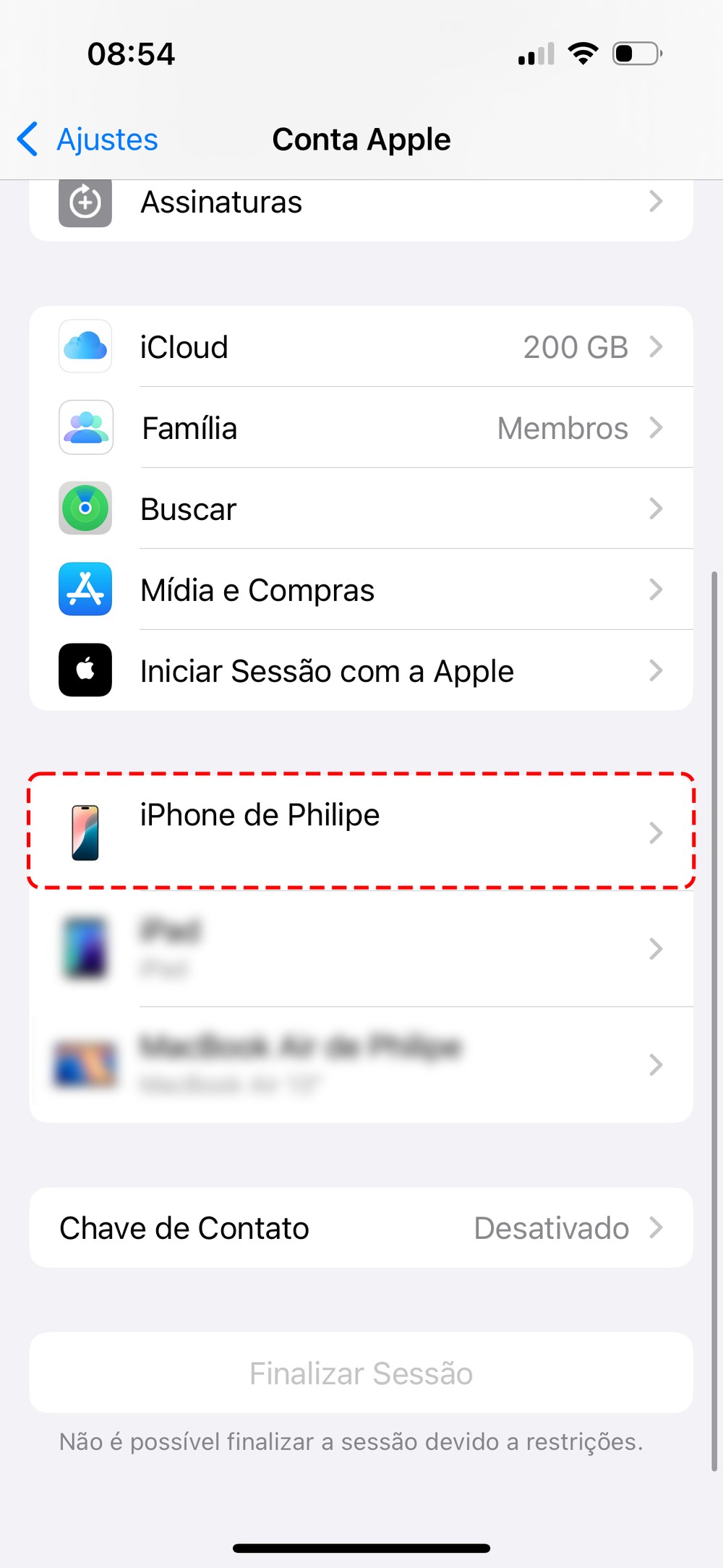
Task: Open Família members settings
Action: 360,428
